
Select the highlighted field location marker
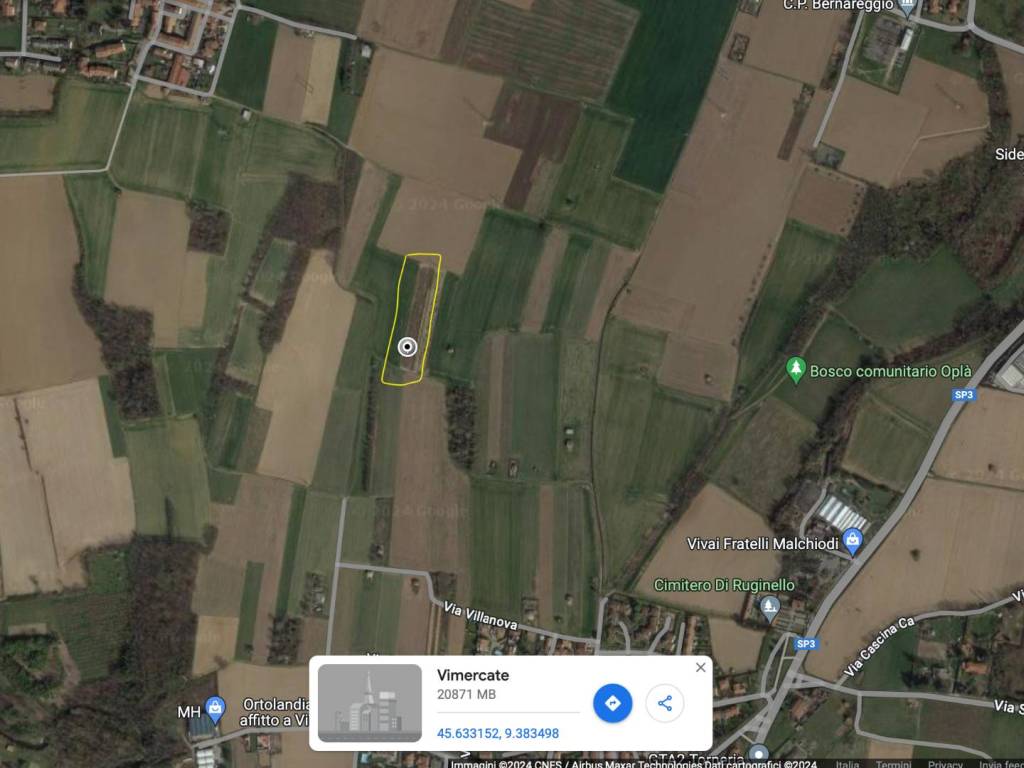407,347
